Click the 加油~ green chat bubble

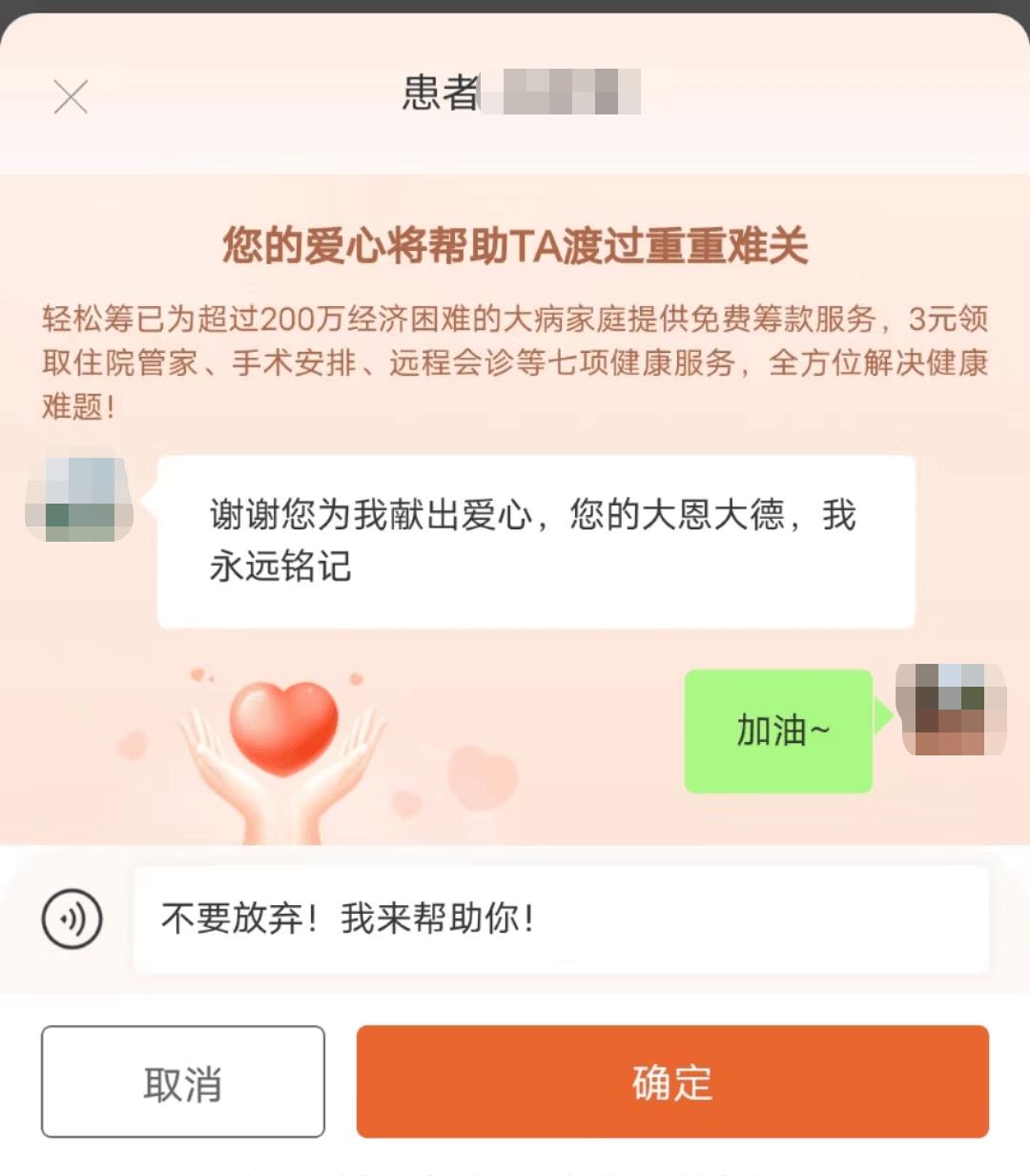pyautogui.click(x=777, y=731)
